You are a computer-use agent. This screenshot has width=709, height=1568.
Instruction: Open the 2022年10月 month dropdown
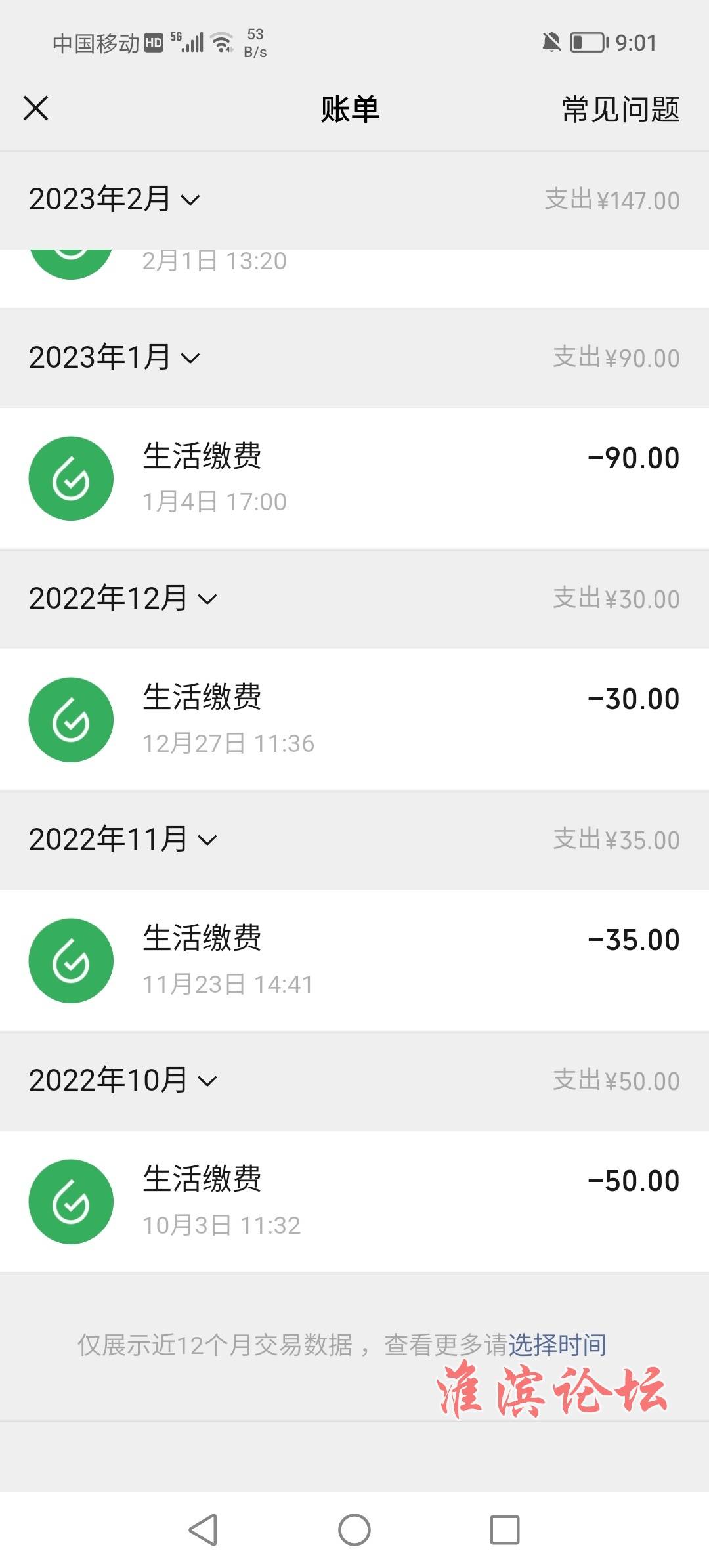coord(123,1081)
